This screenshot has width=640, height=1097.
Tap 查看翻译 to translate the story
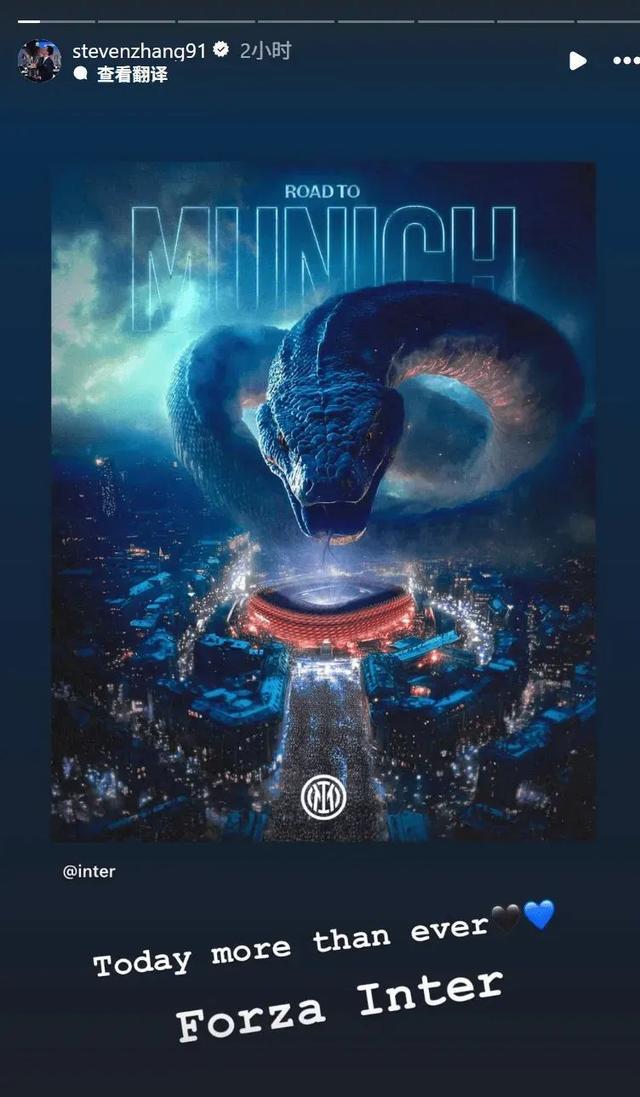click(131, 75)
